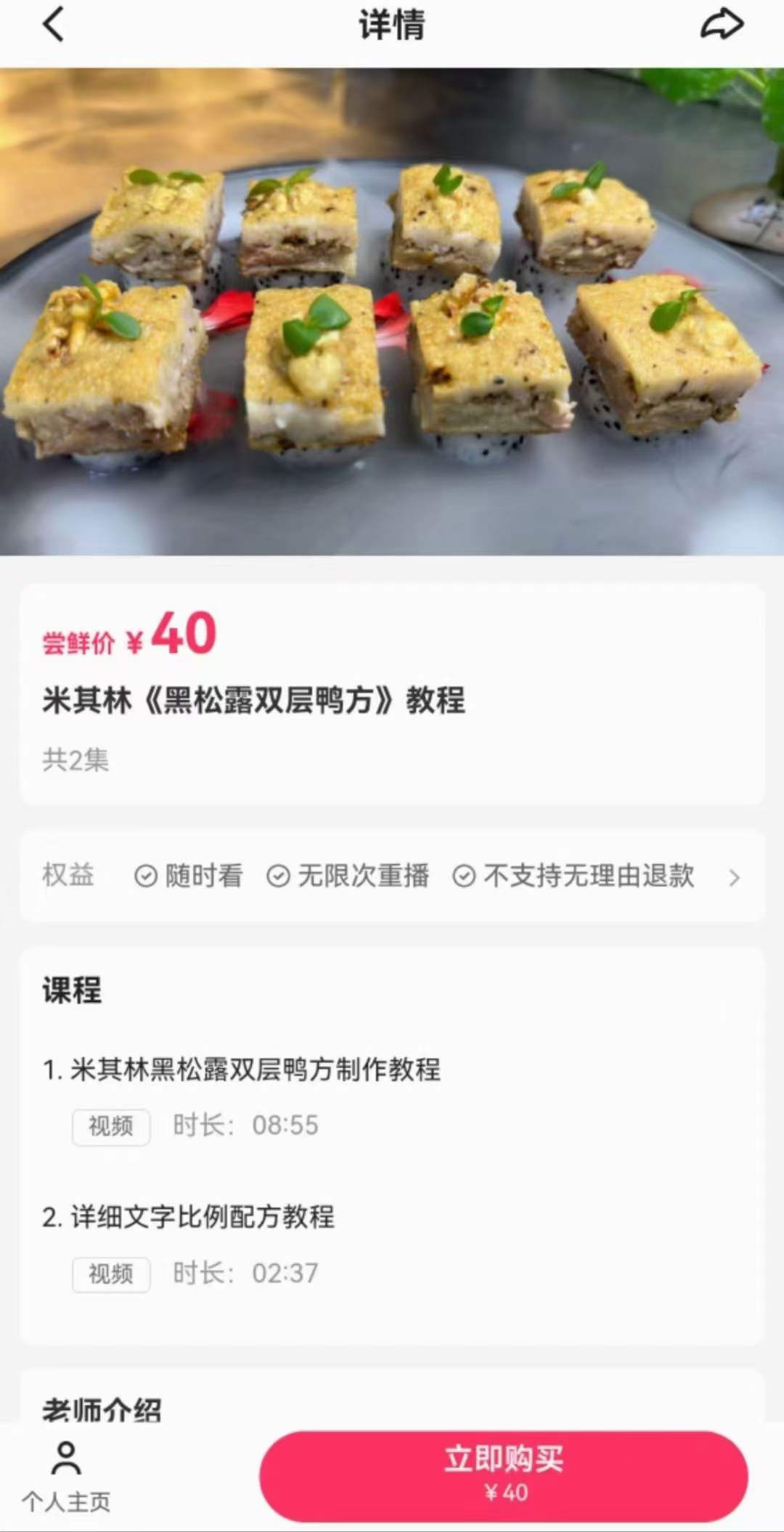
Task: Open the dish photo at the top
Action: (392, 312)
